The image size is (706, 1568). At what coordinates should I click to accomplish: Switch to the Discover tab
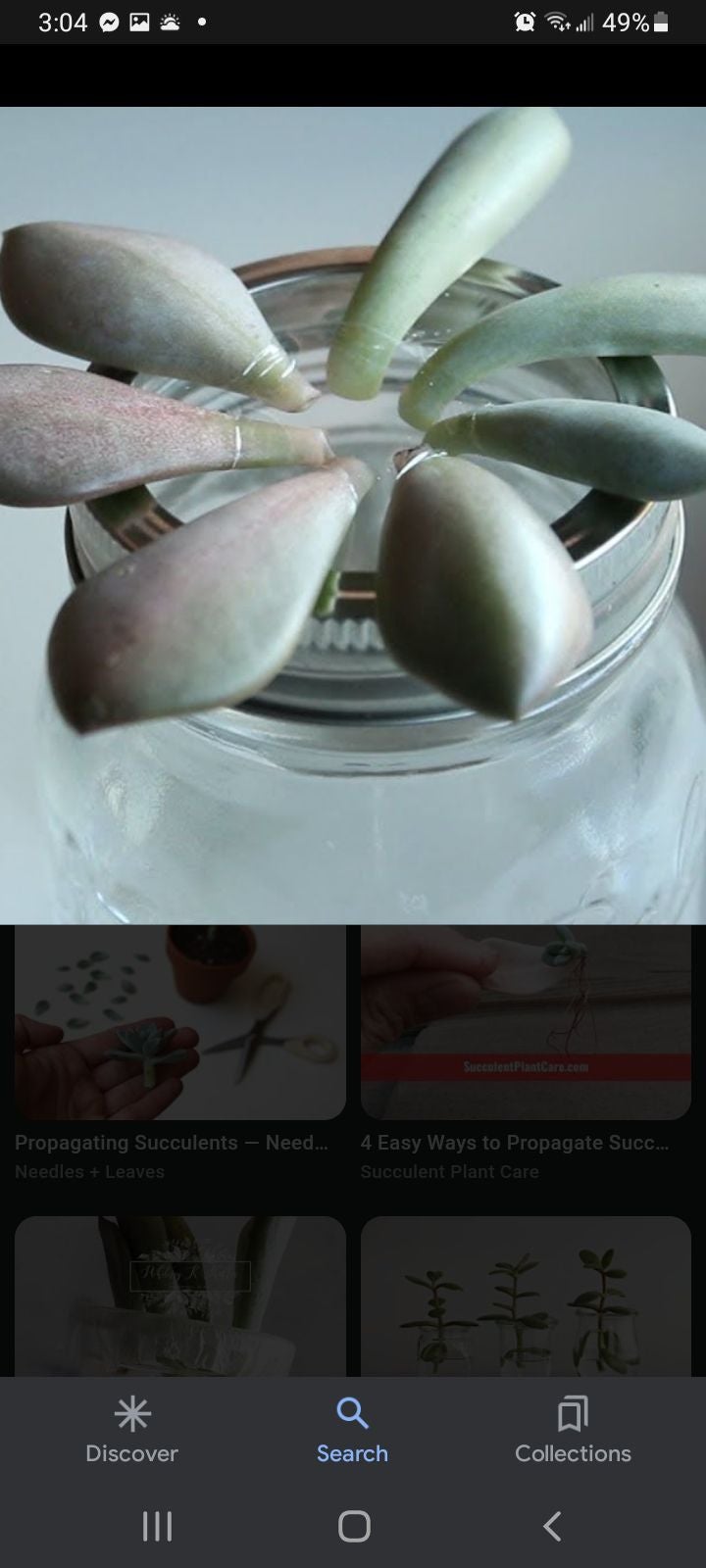(132, 1431)
